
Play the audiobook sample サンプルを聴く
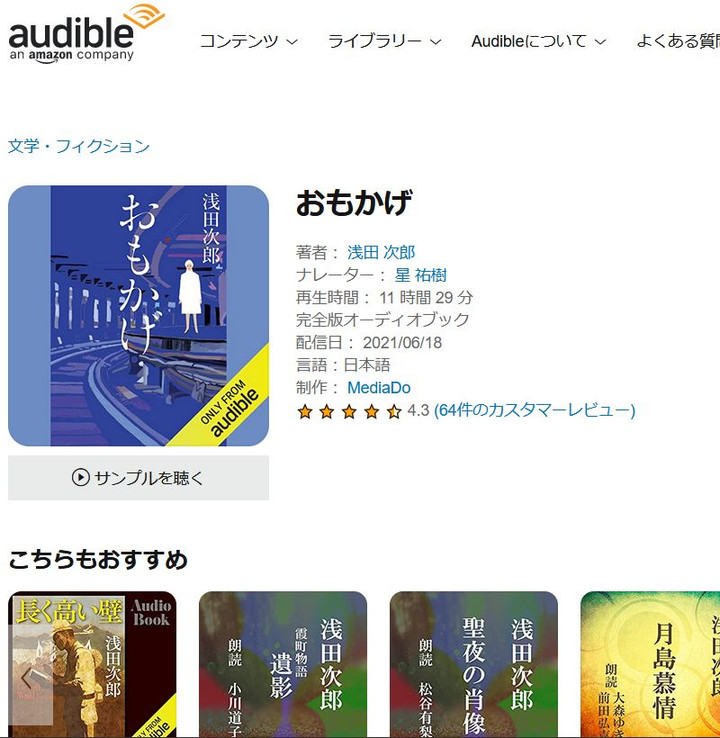pyautogui.click(x=138, y=478)
